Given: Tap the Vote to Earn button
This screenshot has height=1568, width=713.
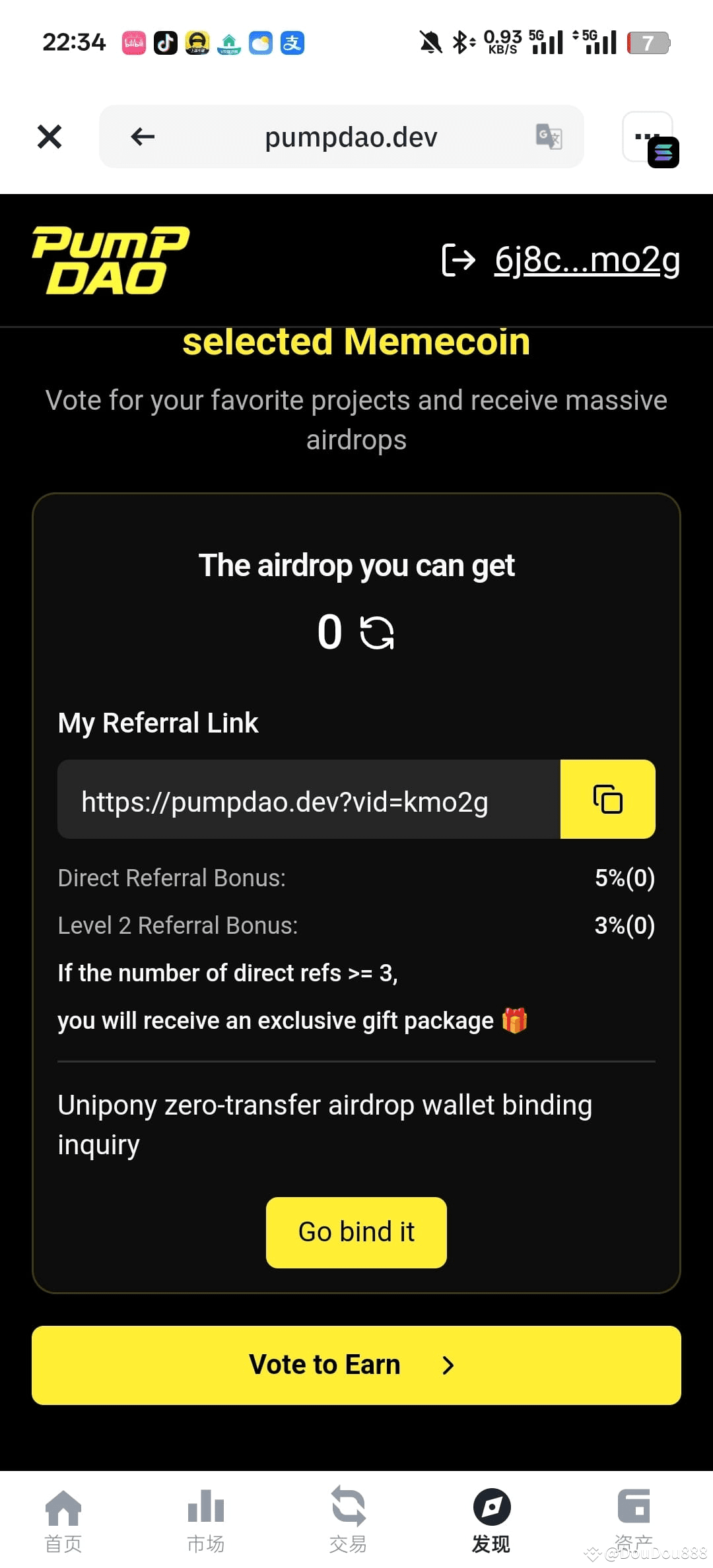Looking at the screenshot, I should [356, 1365].
